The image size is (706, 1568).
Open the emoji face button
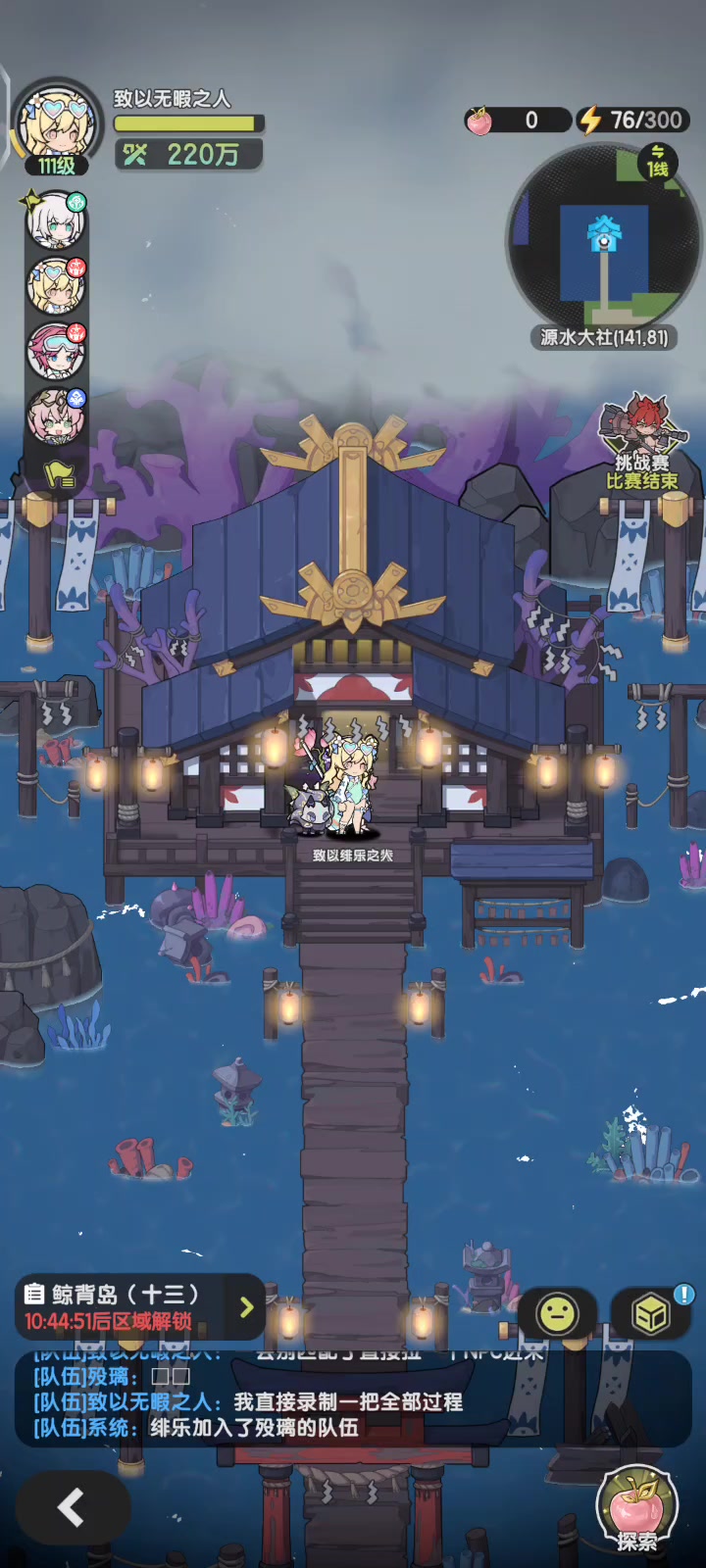click(558, 1313)
